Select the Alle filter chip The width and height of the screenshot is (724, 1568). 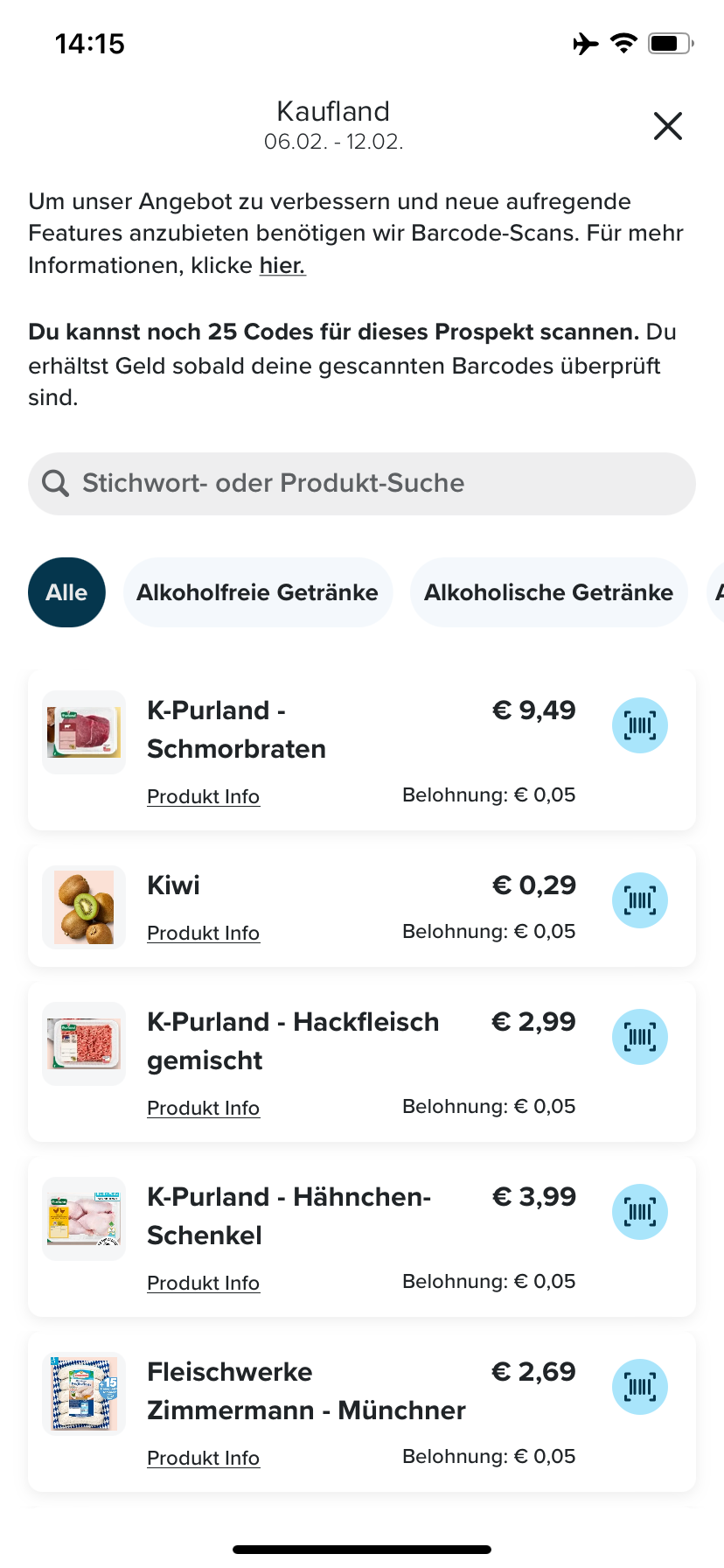click(66, 592)
